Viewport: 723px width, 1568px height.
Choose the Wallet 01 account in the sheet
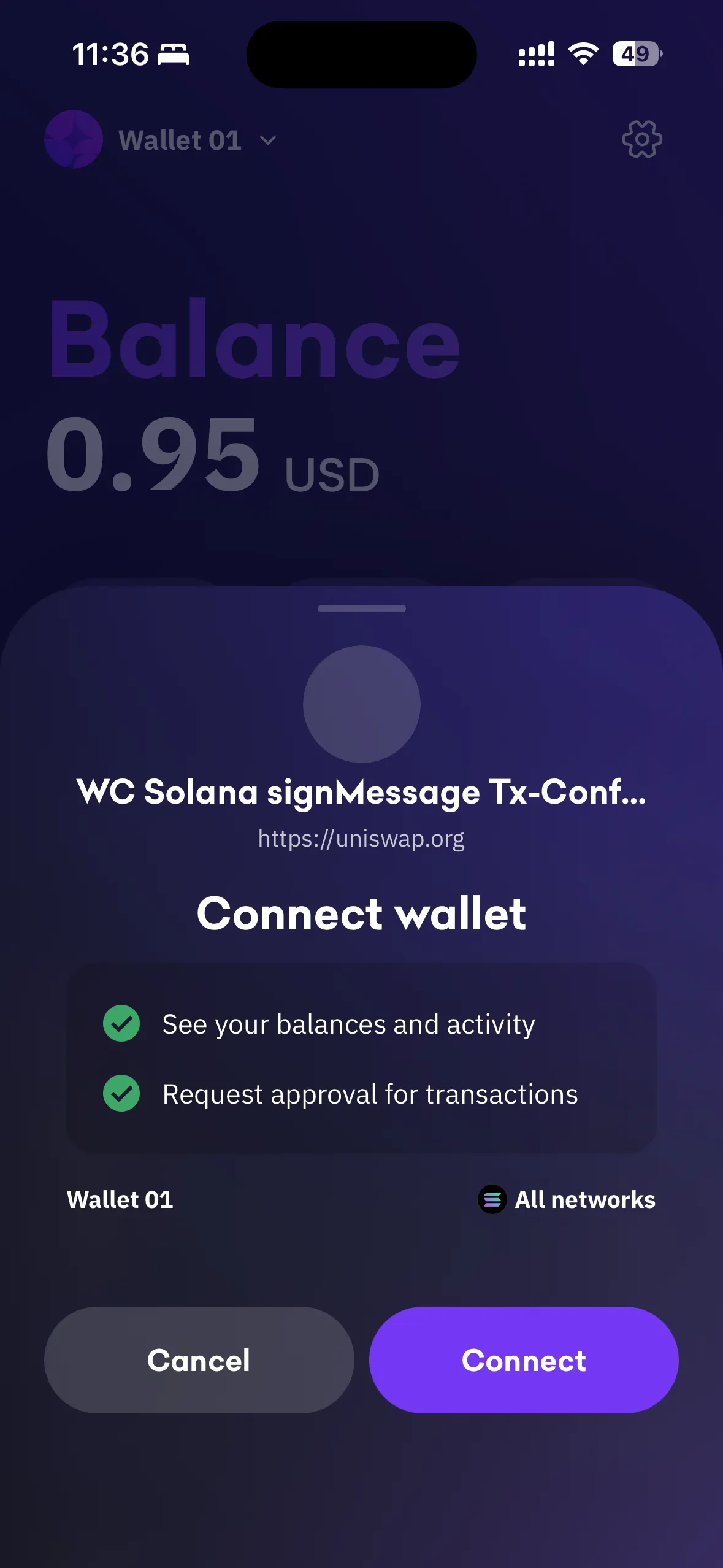pos(120,1199)
